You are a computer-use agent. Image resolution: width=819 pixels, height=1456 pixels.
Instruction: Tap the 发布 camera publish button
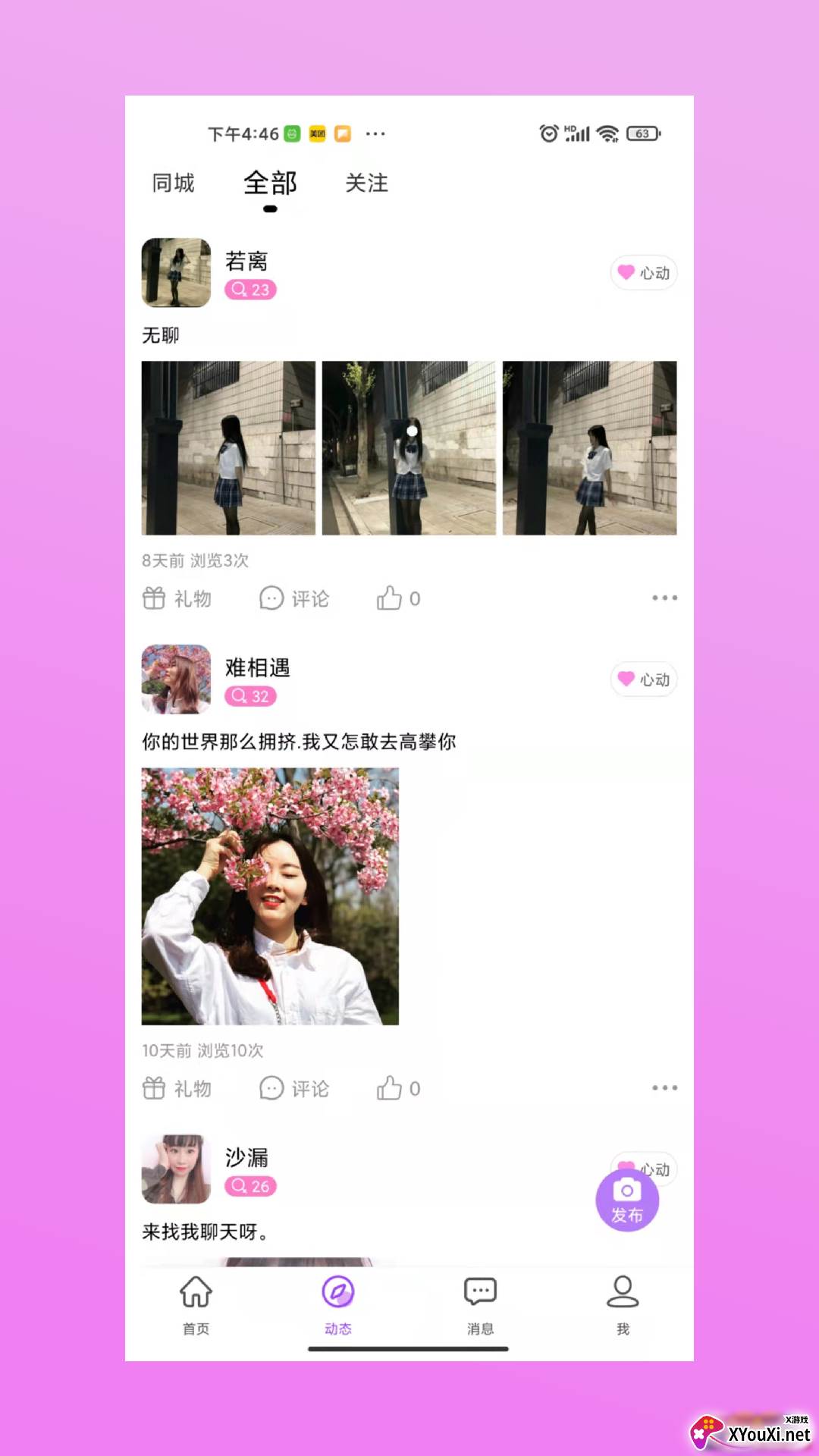(628, 1200)
